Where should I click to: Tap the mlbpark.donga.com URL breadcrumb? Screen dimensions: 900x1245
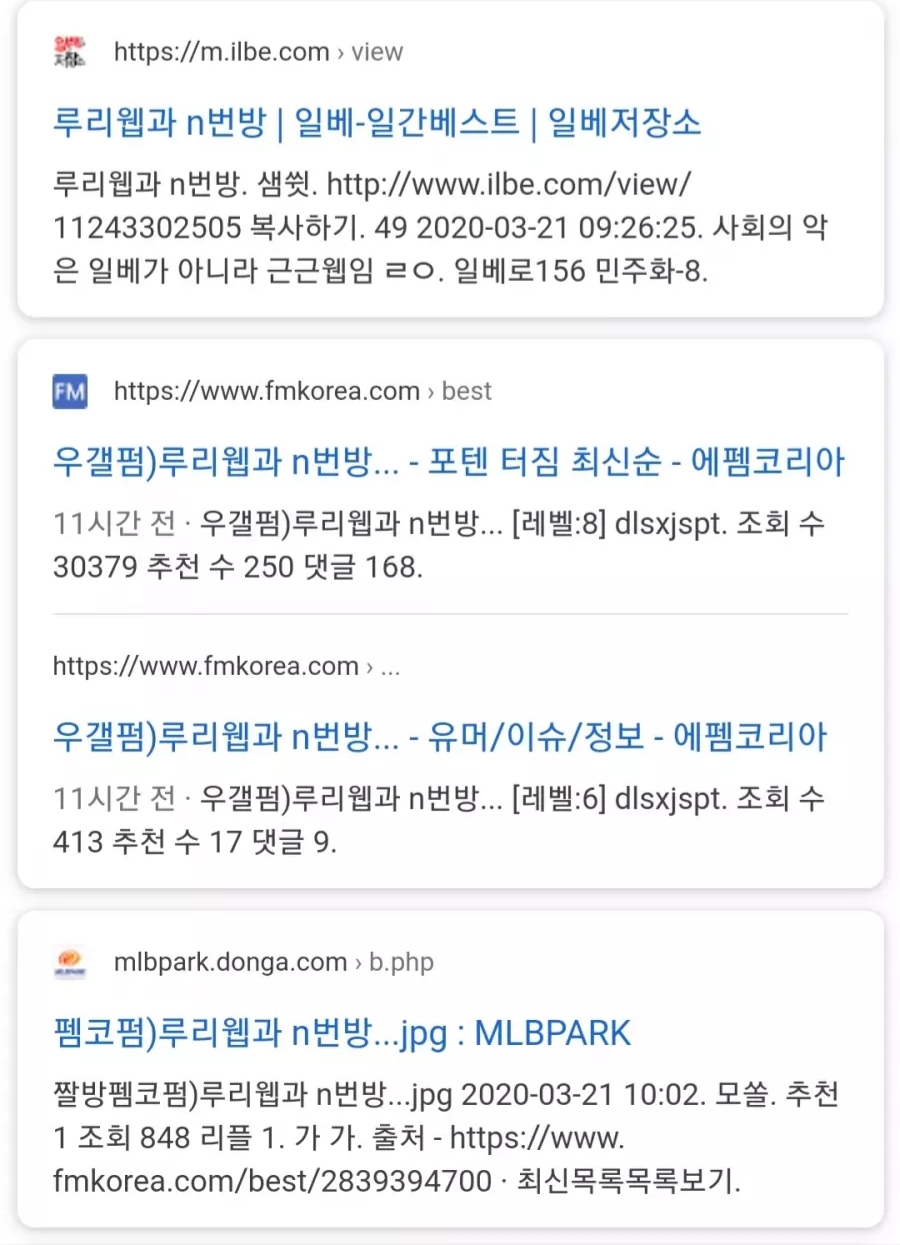click(273, 962)
